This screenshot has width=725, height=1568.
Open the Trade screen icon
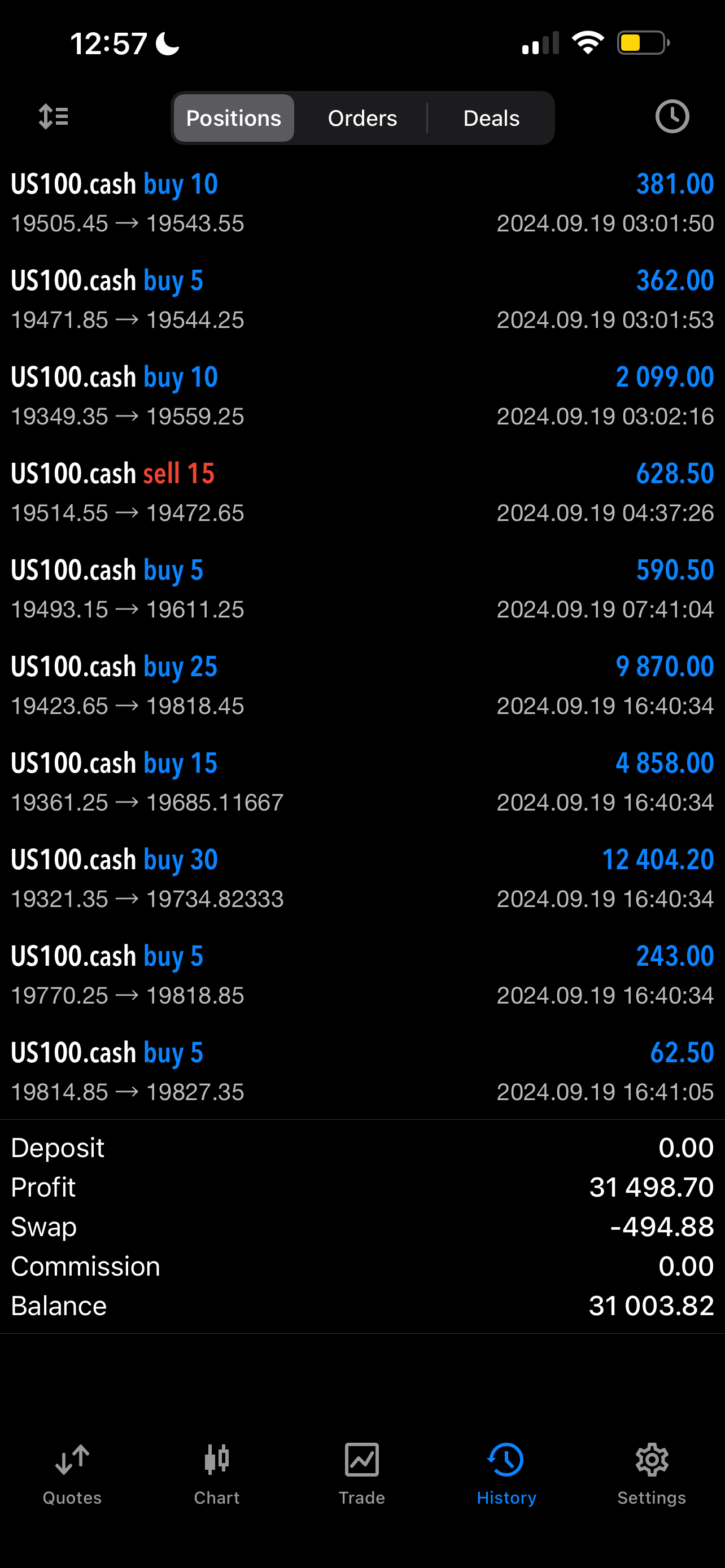click(361, 1473)
